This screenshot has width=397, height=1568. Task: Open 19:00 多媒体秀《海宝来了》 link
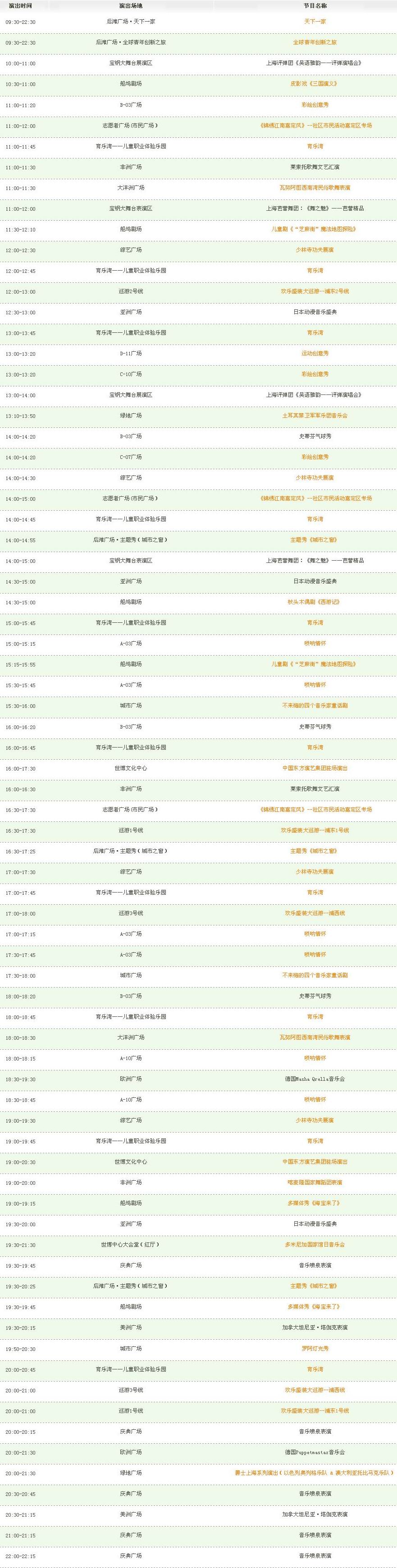tap(315, 1203)
